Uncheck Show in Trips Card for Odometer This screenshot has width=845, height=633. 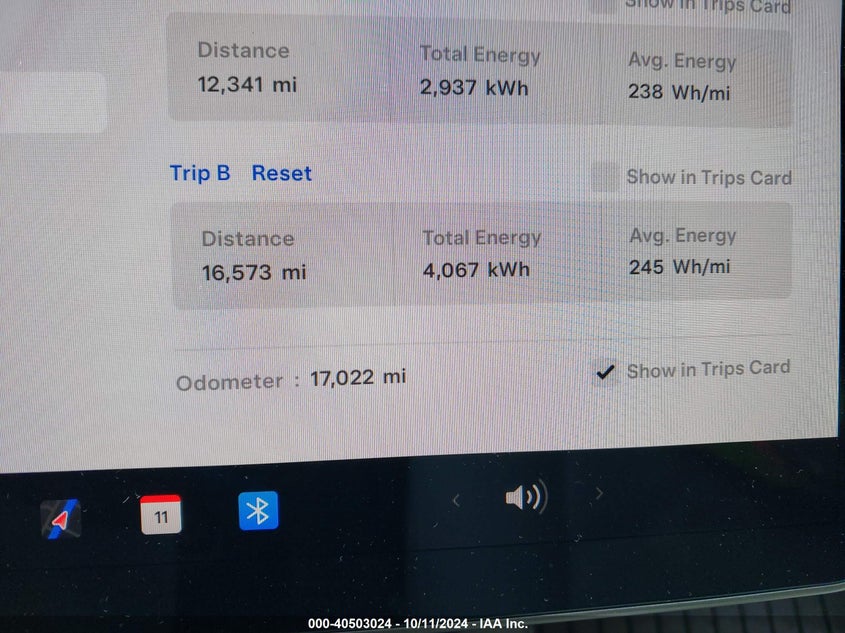pos(604,373)
